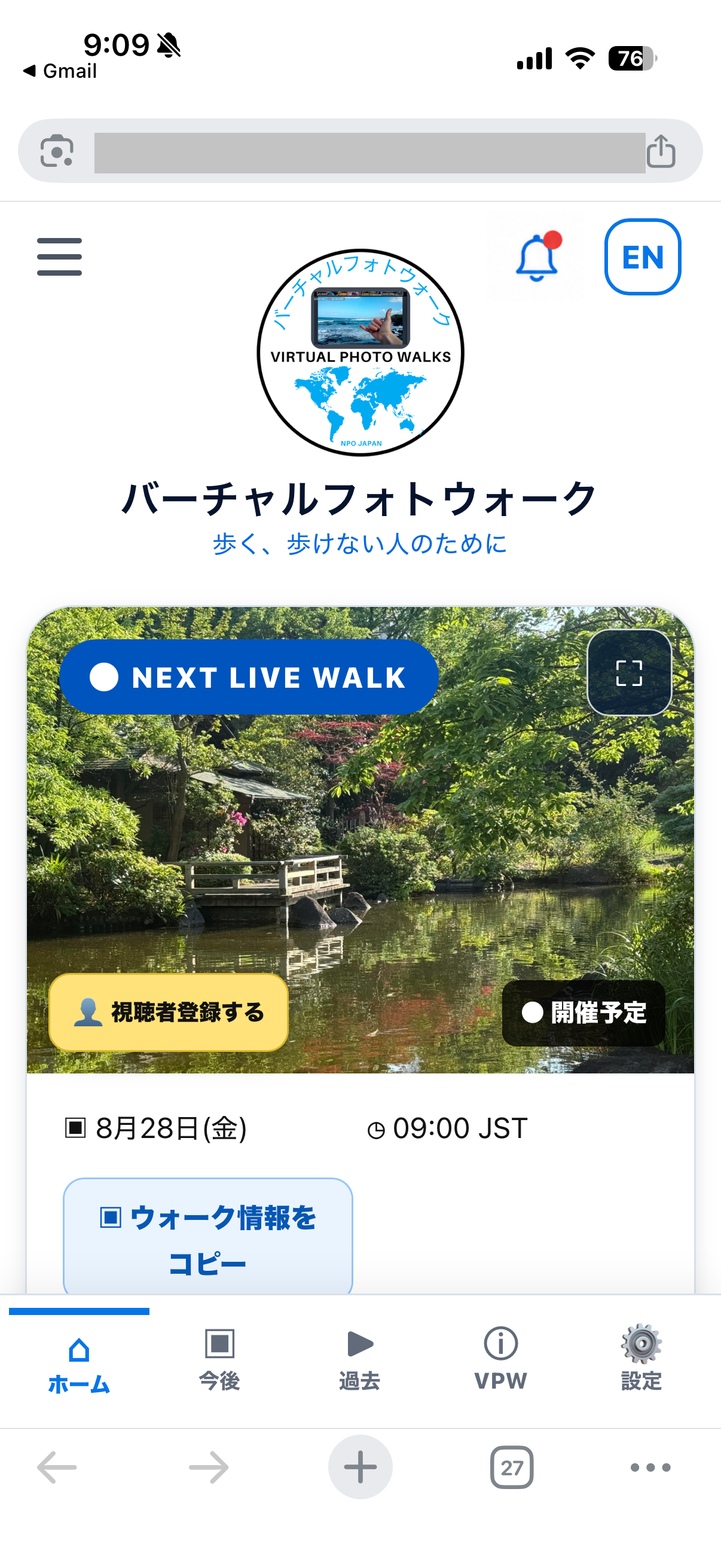The image size is (721, 1568).
Task: Open the notifications bell
Action: 537,257
